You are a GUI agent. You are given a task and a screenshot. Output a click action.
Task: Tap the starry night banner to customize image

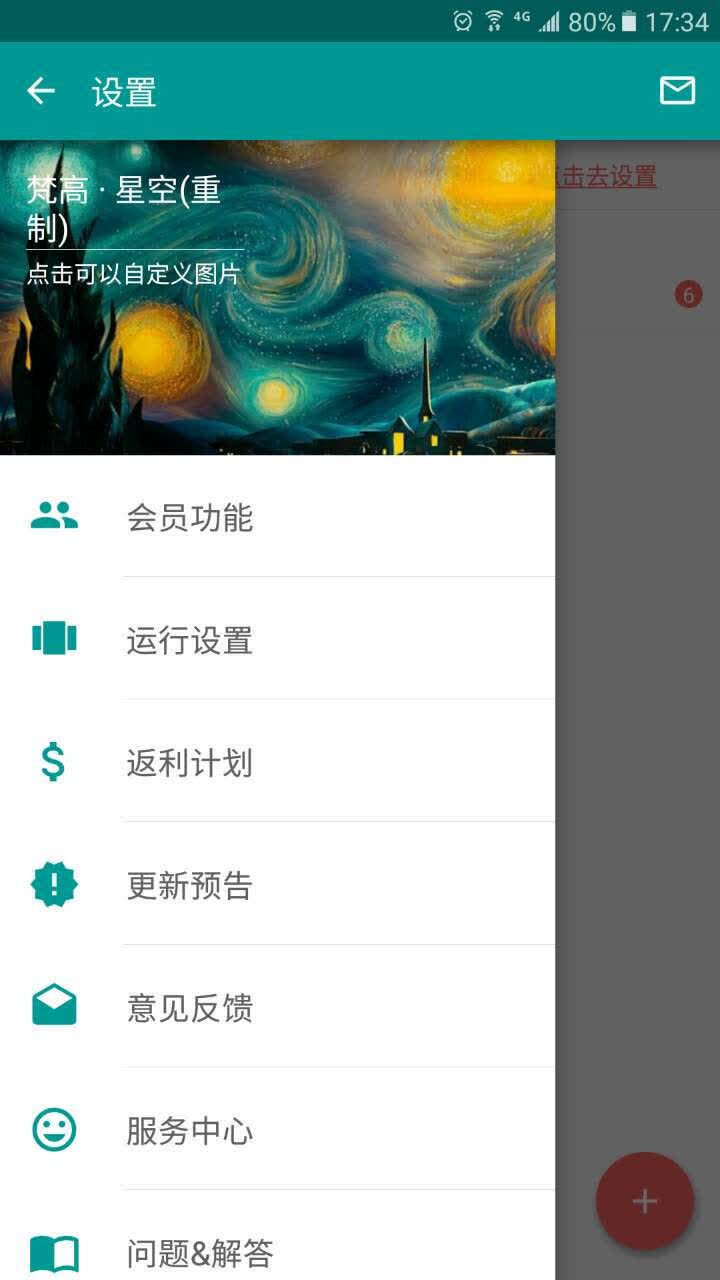[277, 298]
